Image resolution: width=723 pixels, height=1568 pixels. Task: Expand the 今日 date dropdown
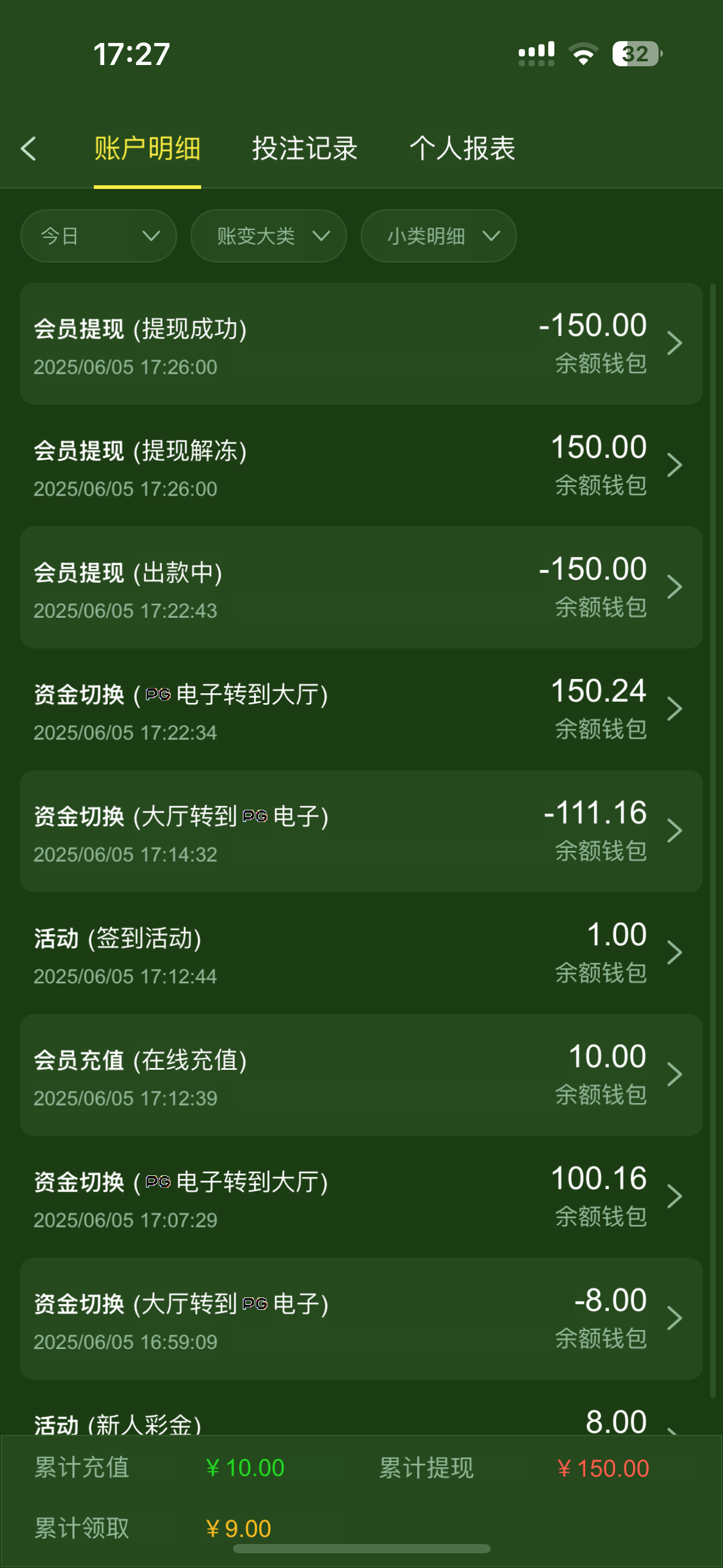[99, 236]
